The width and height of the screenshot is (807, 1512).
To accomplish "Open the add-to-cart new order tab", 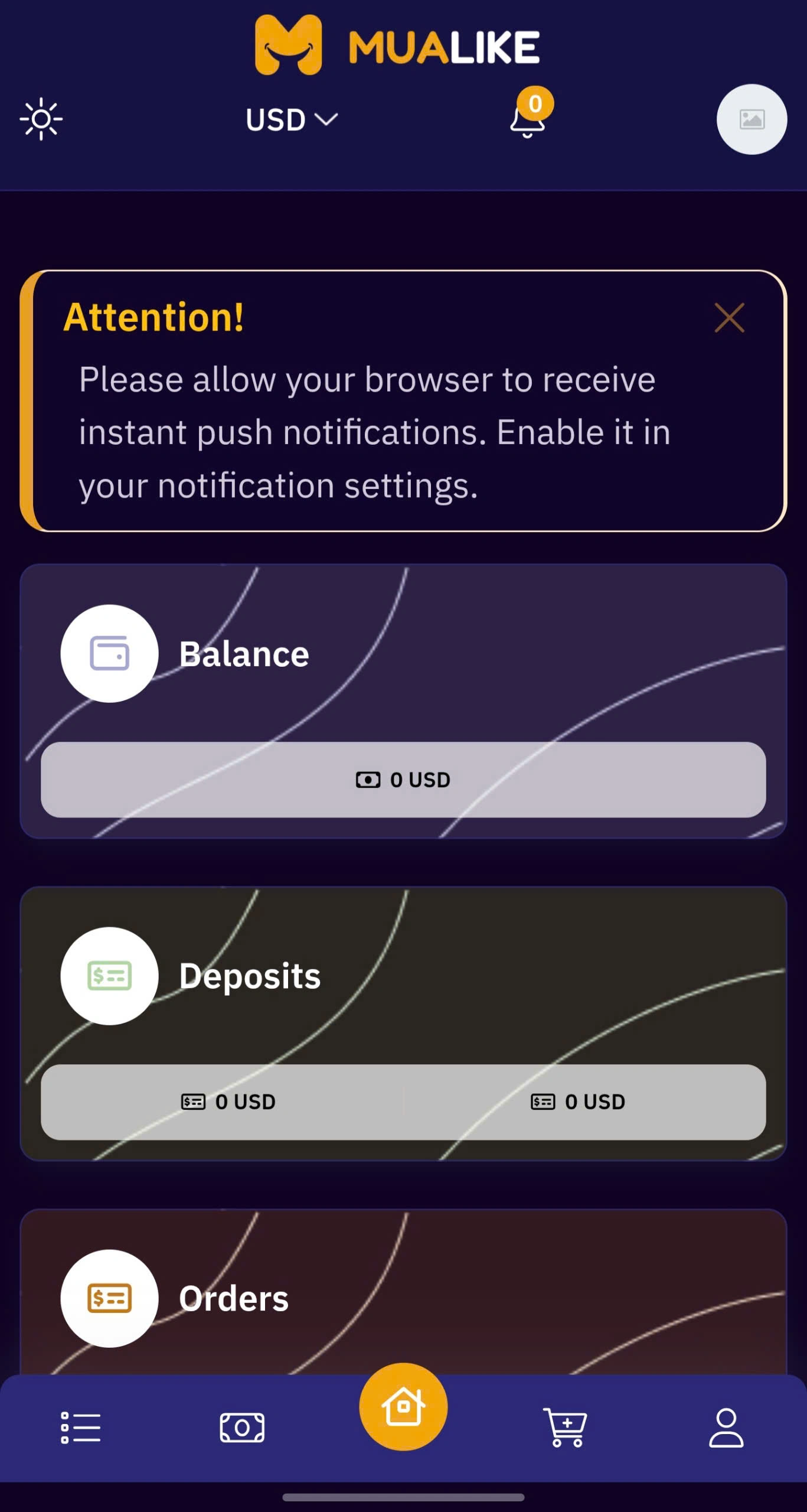I will [x=564, y=1428].
